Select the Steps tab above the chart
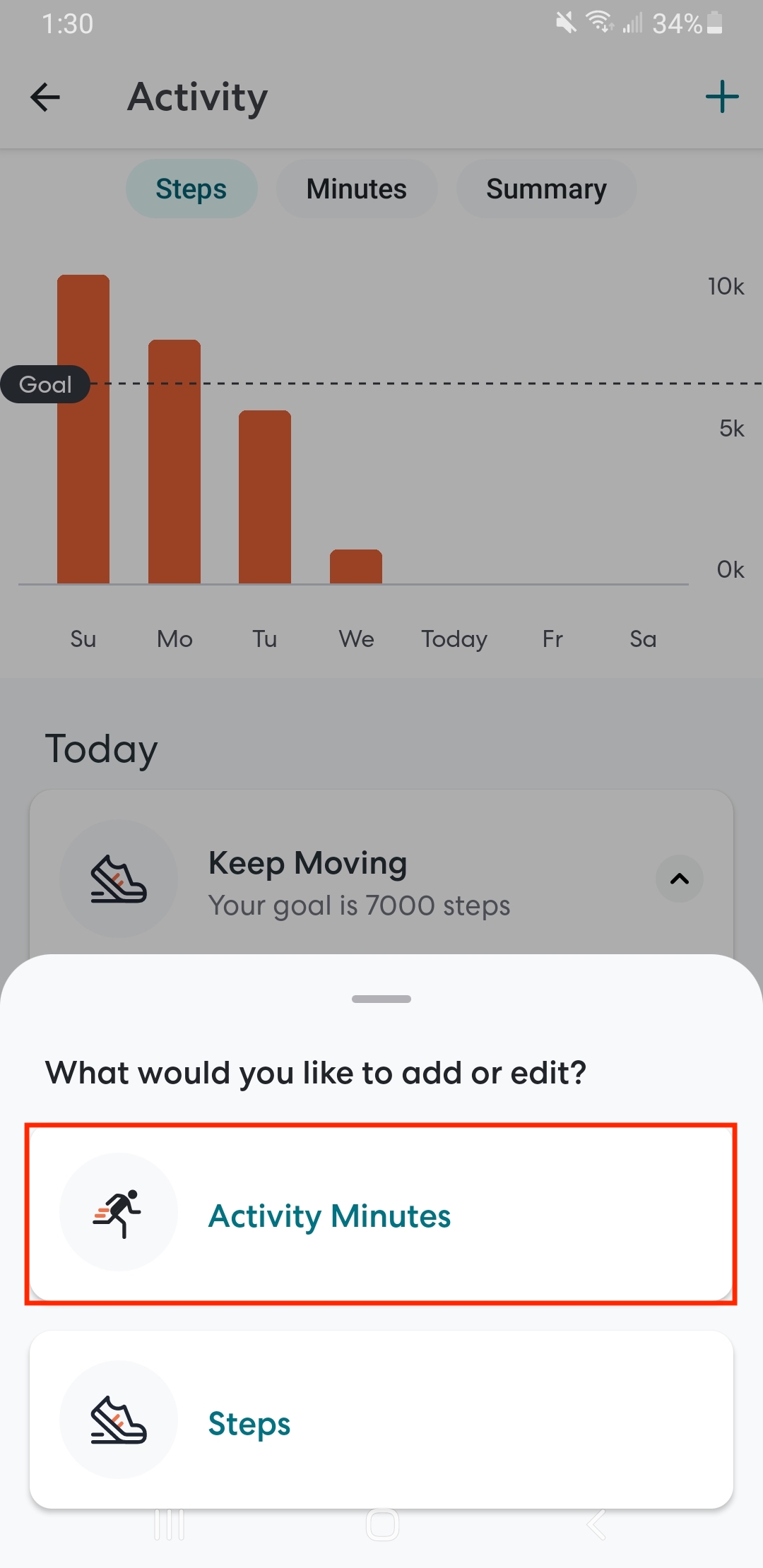 click(x=191, y=189)
